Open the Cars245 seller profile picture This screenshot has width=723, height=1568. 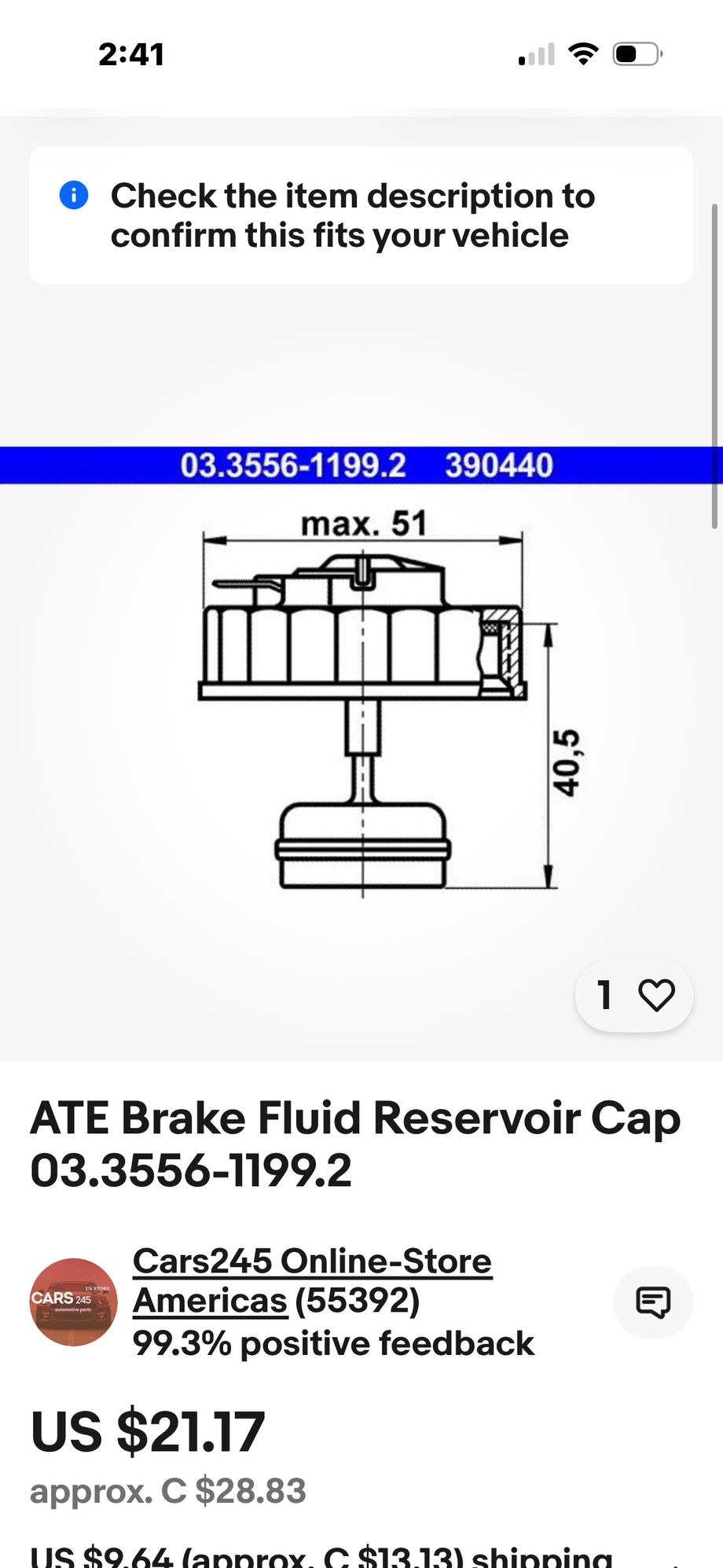point(73,1302)
